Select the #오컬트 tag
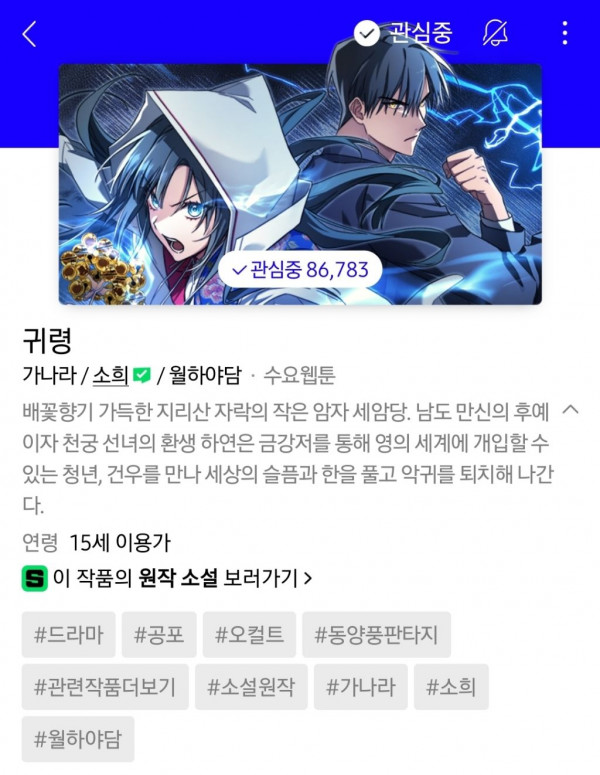Image resolution: width=600 pixels, height=775 pixels. tap(250, 634)
